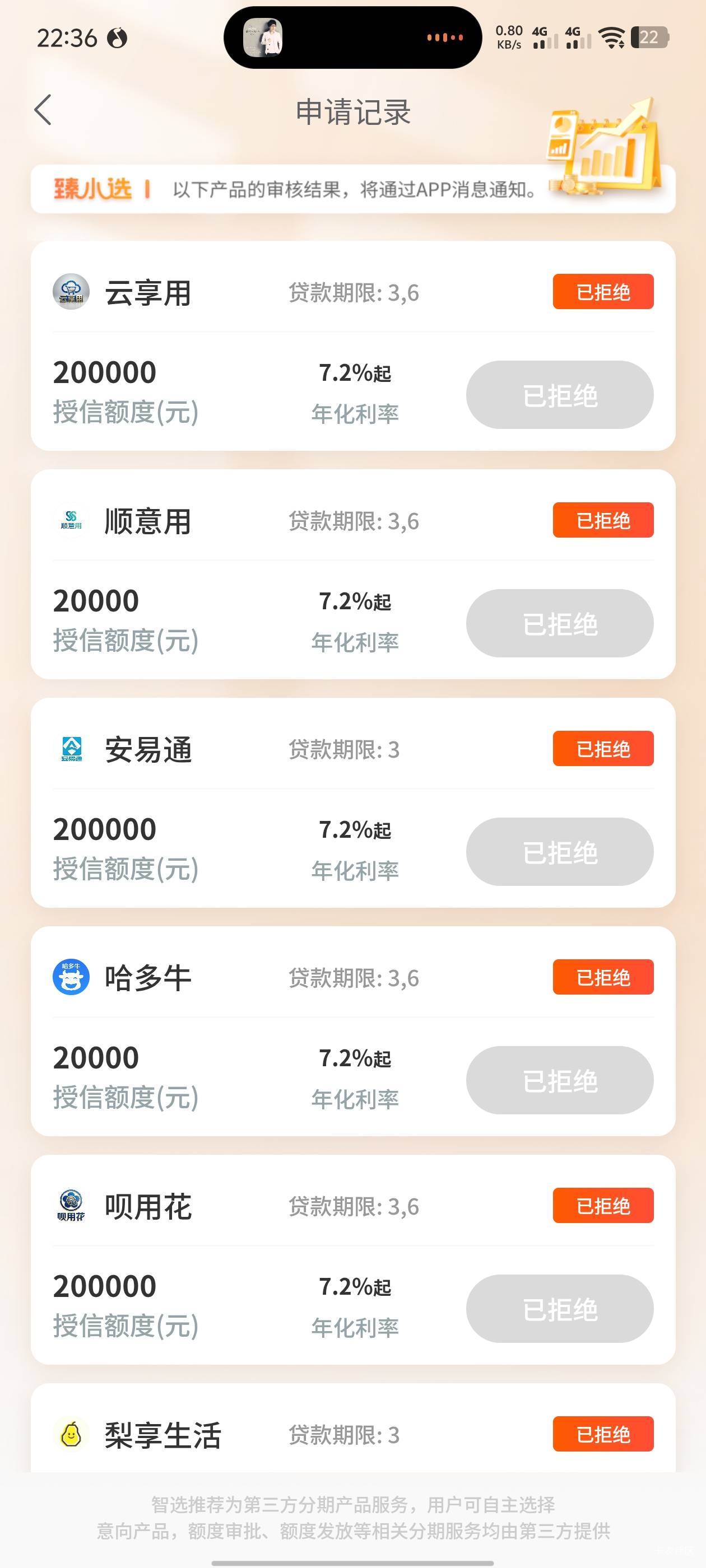The width and height of the screenshot is (706, 1568).
Task: Open the 安易通 application card
Action: point(352,802)
